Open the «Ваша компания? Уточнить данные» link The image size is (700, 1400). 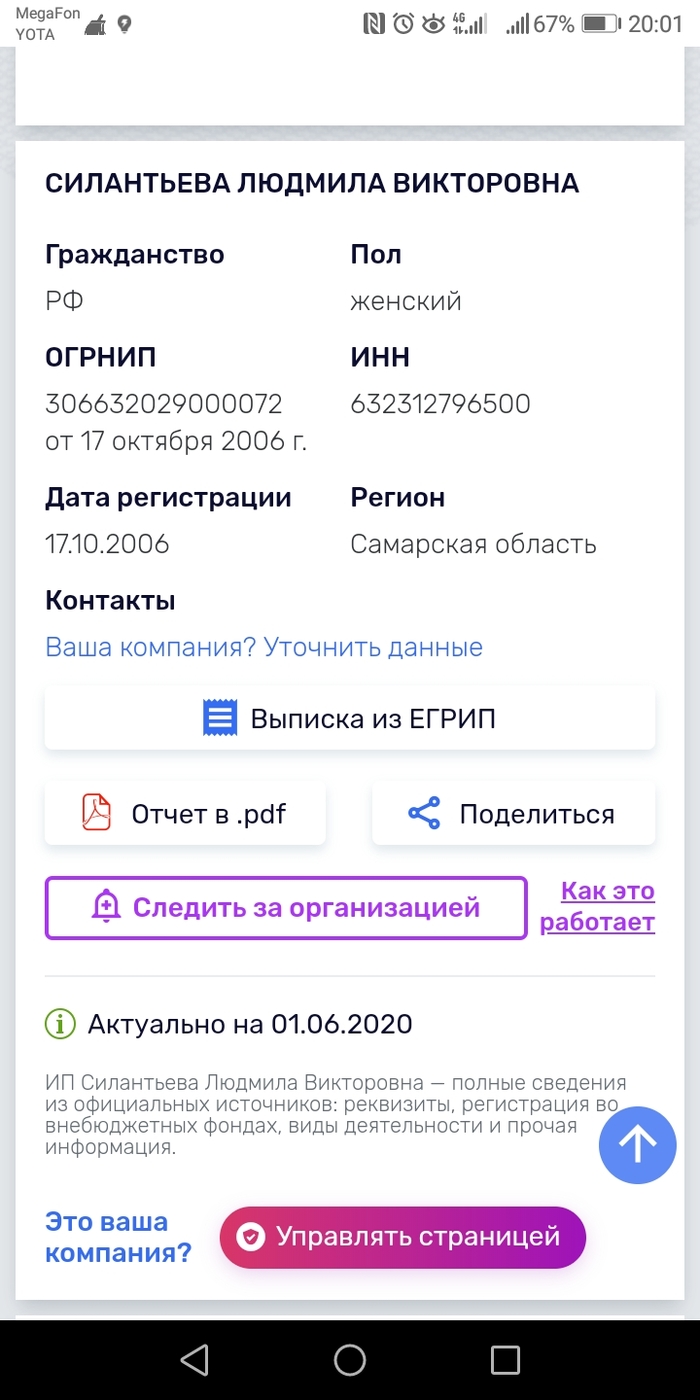pyautogui.click(x=264, y=647)
